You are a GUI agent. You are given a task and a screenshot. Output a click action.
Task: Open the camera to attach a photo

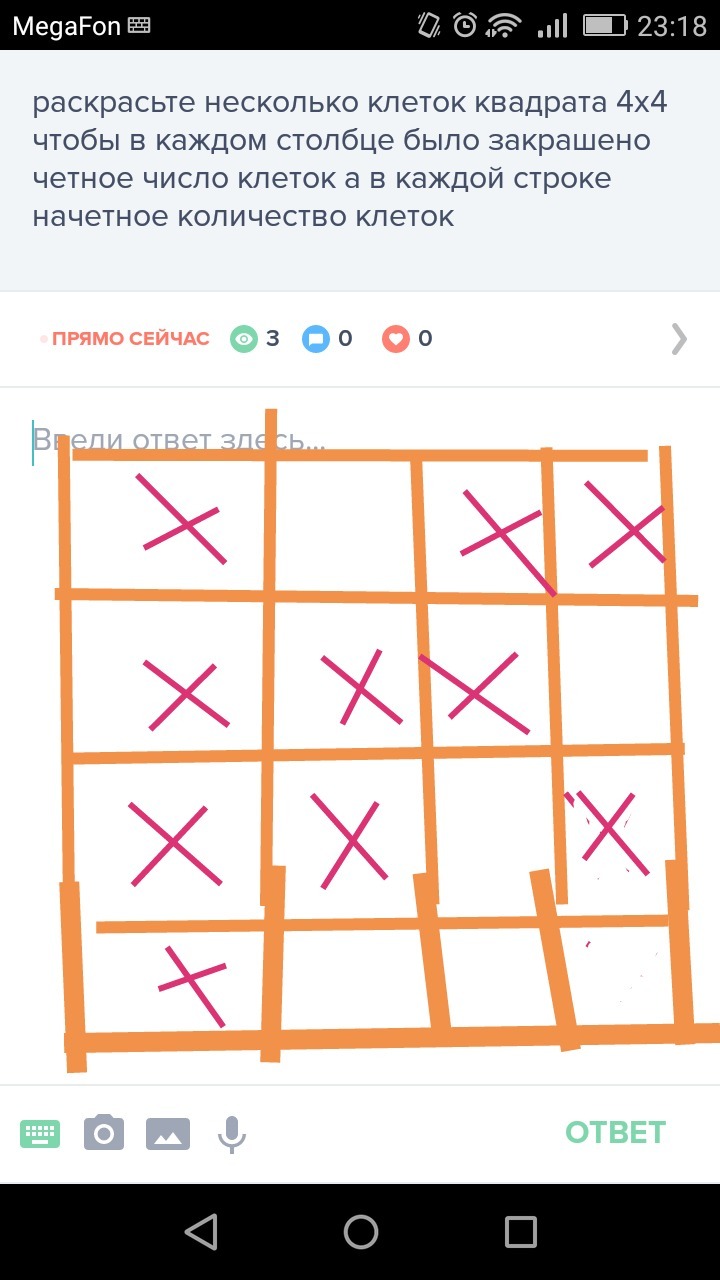click(103, 1133)
